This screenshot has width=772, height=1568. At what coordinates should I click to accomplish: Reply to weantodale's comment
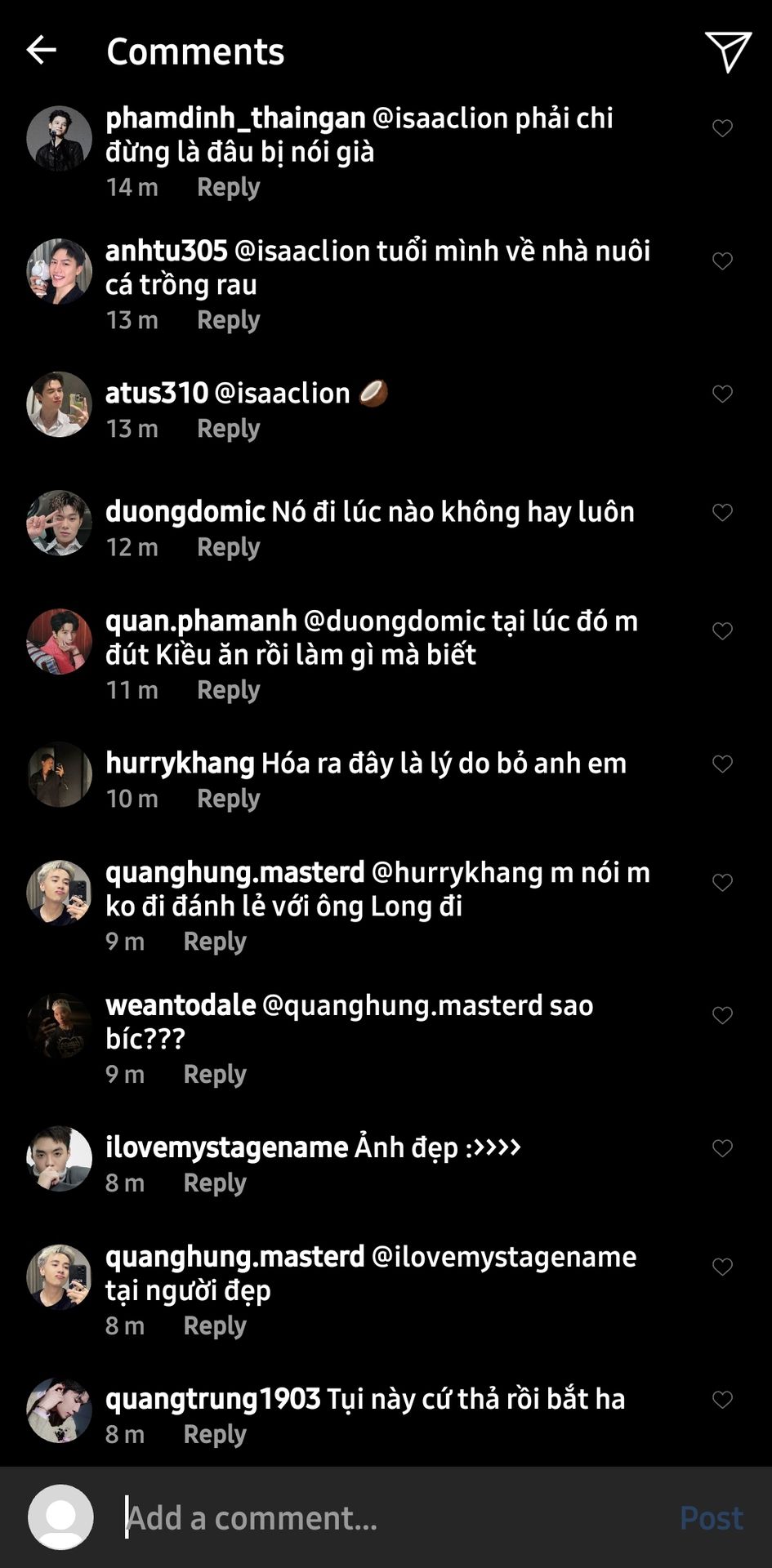pos(214,1074)
